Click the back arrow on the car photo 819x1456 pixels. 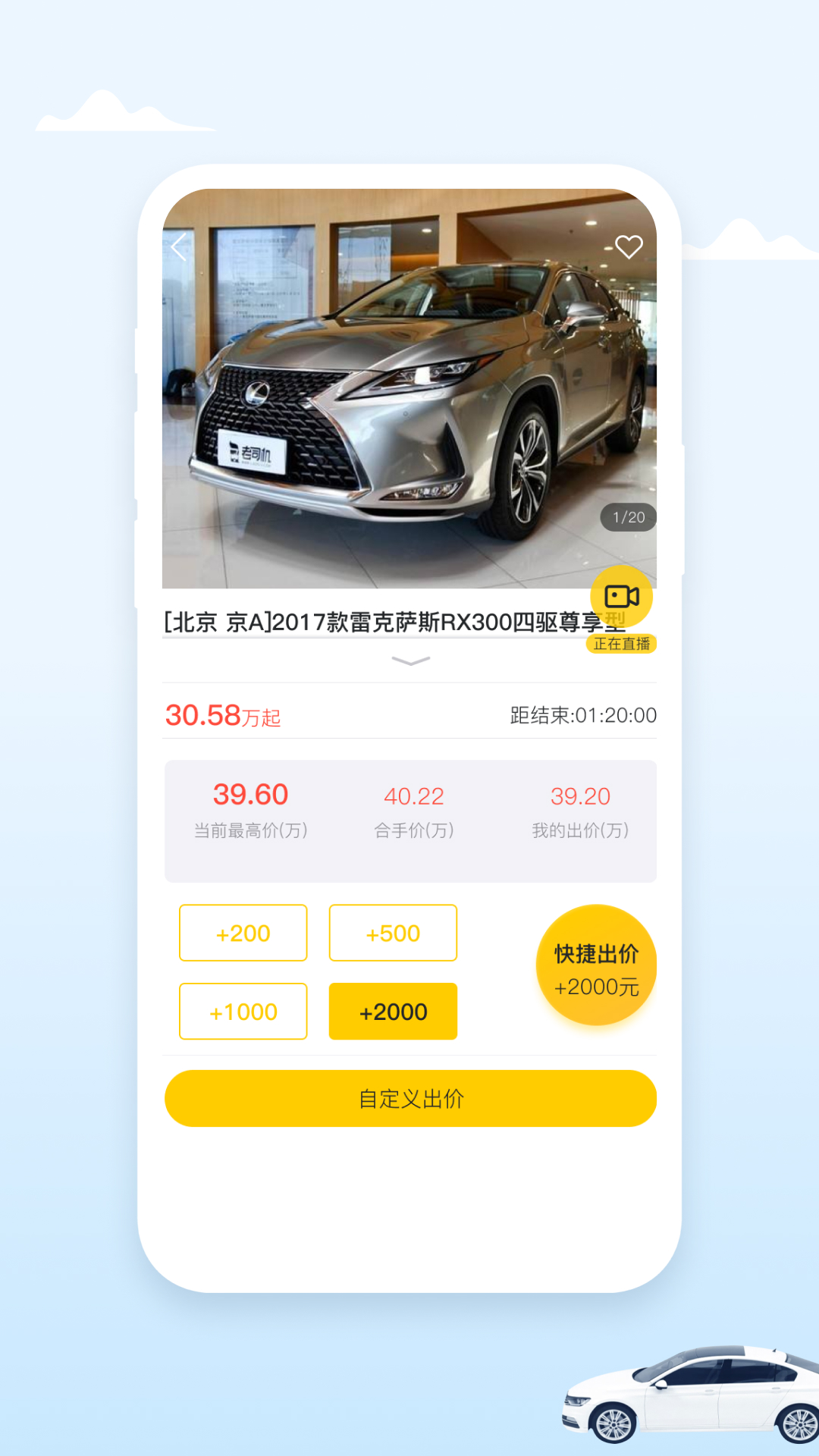coord(180,246)
